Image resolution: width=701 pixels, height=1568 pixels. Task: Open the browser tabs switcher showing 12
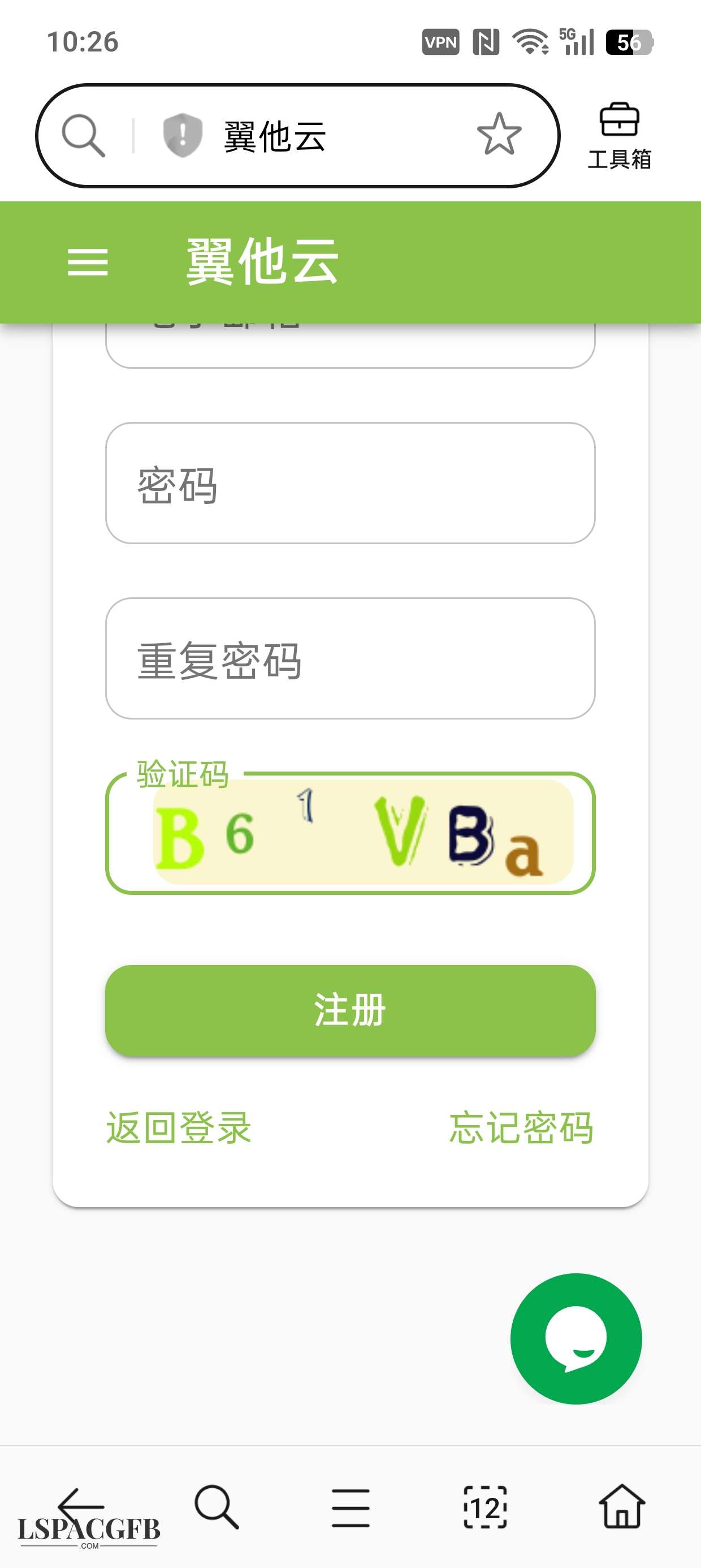click(x=485, y=1507)
